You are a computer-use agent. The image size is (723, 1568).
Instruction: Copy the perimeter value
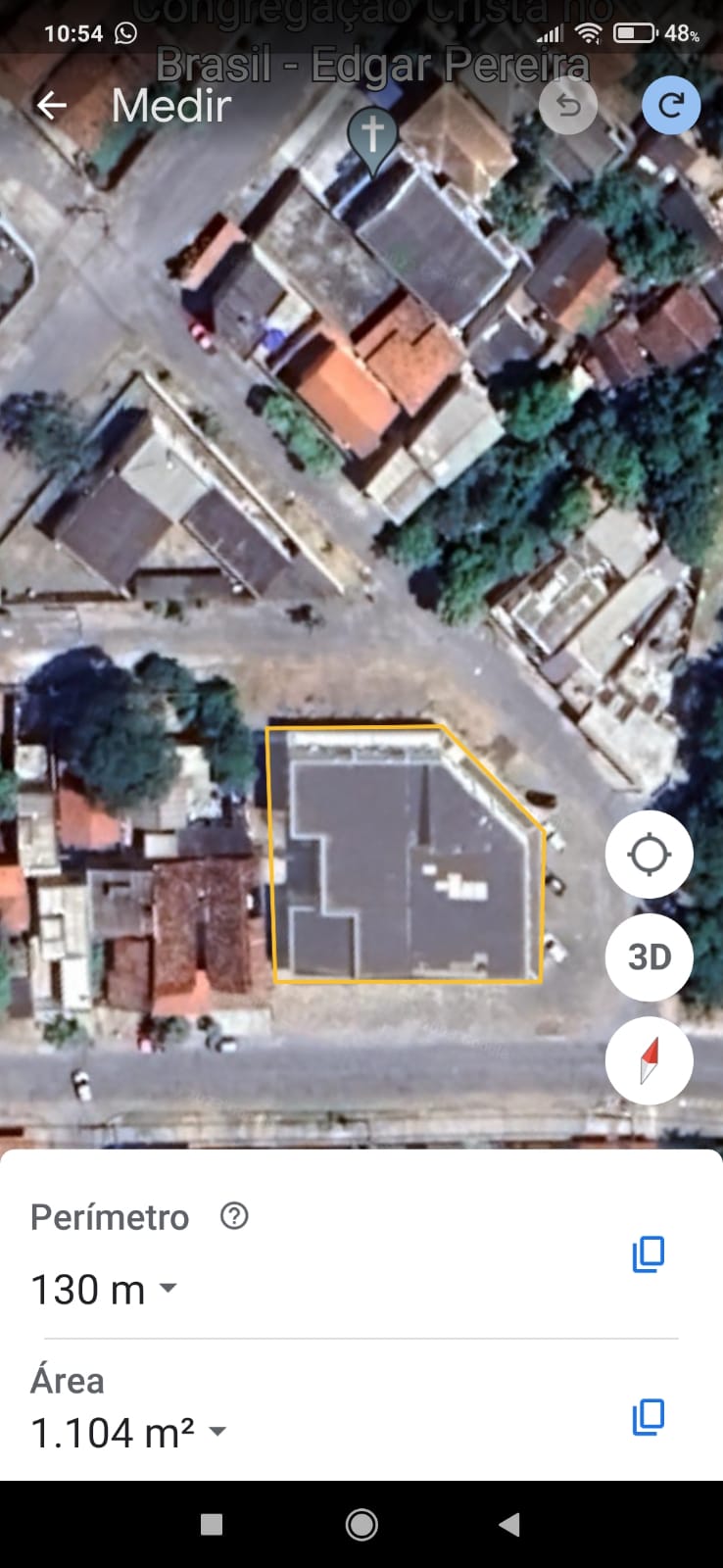(648, 1254)
